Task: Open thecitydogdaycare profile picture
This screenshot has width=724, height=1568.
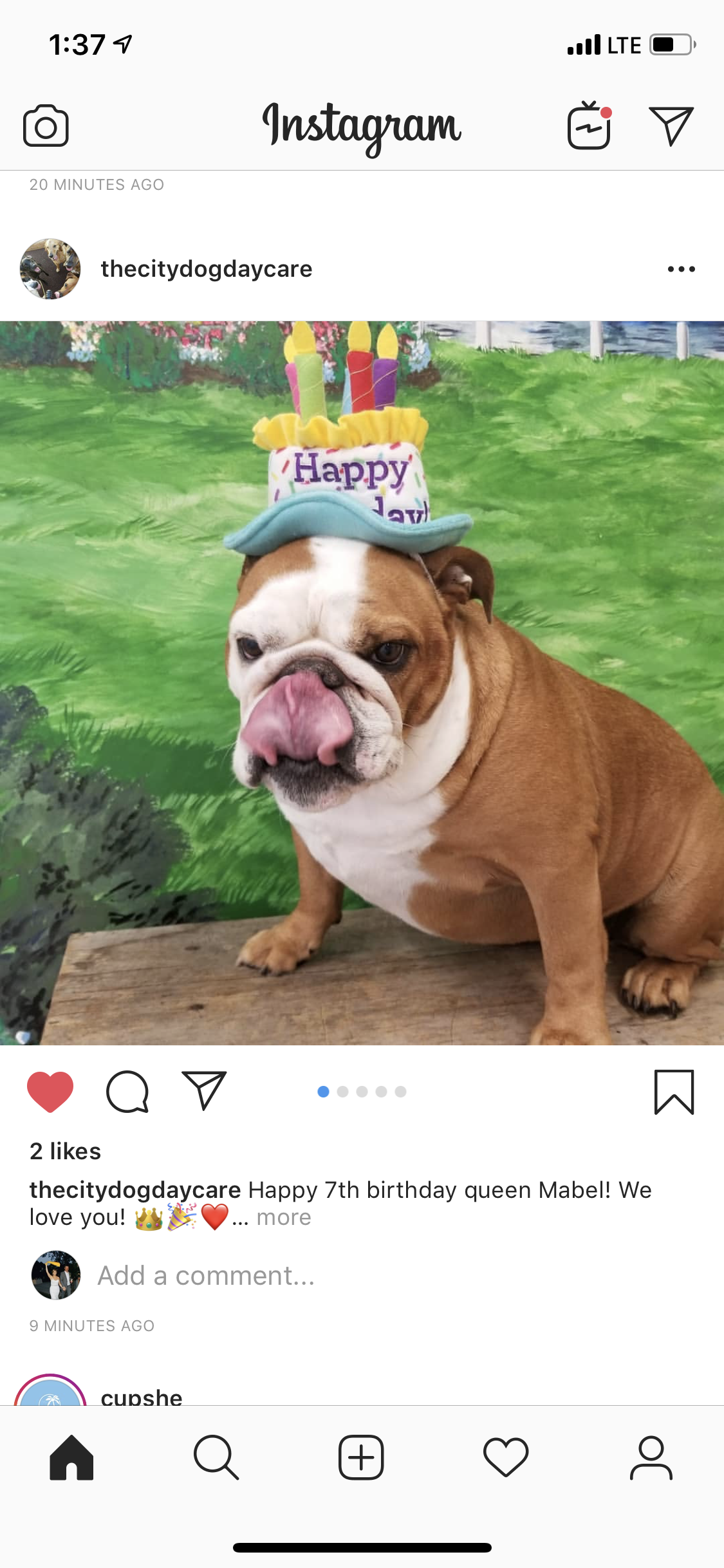Action: (50, 269)
